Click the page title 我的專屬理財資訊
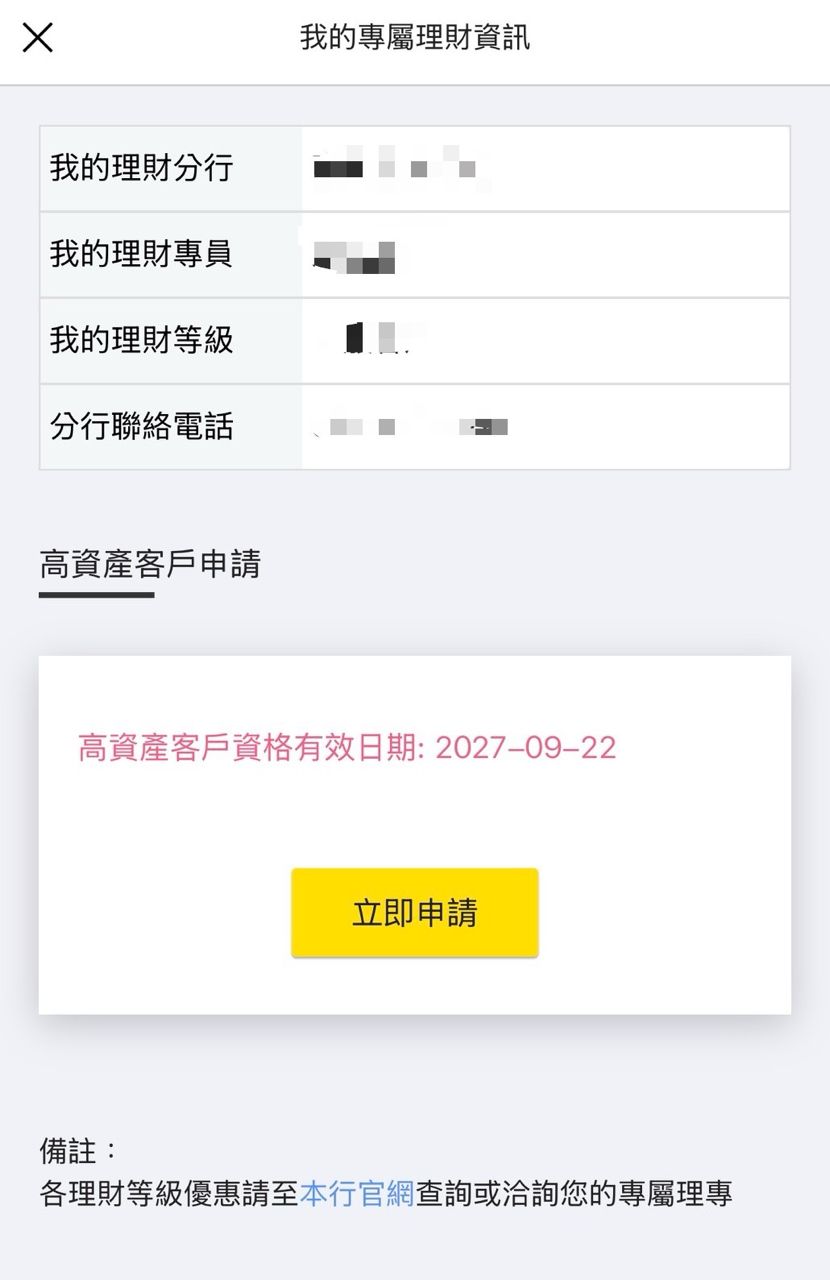This screenshot has width=830, height=1280. coord(414,38)
